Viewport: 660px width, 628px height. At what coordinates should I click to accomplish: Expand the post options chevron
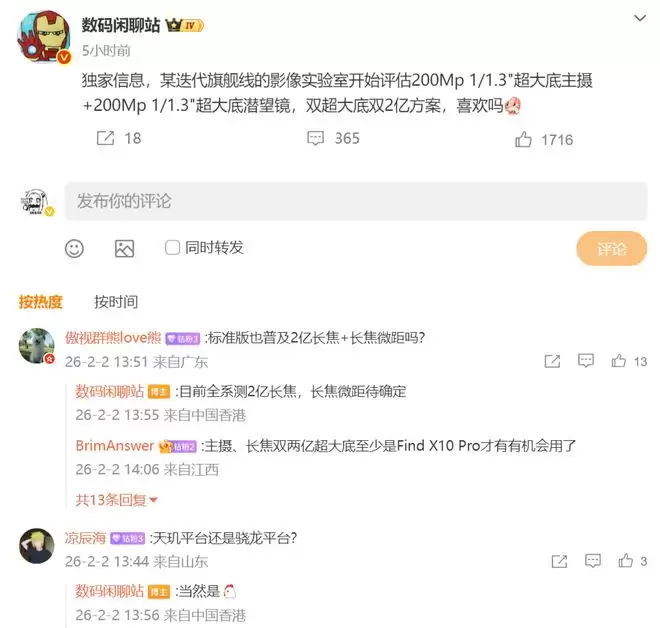(640, 18)
